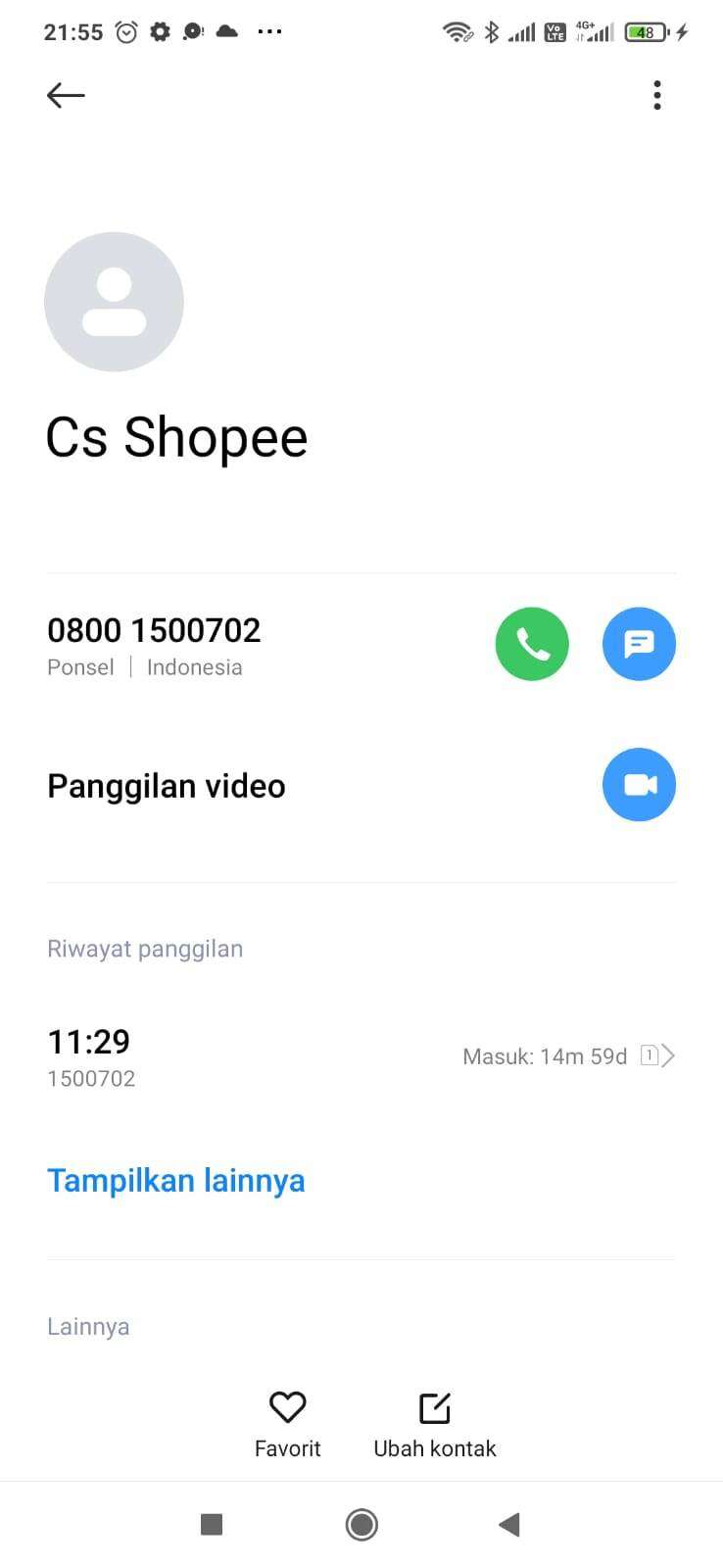Viewport: 723px width, 1568px height.
Task: Go to the phone's home screen
Action: 361,1524
